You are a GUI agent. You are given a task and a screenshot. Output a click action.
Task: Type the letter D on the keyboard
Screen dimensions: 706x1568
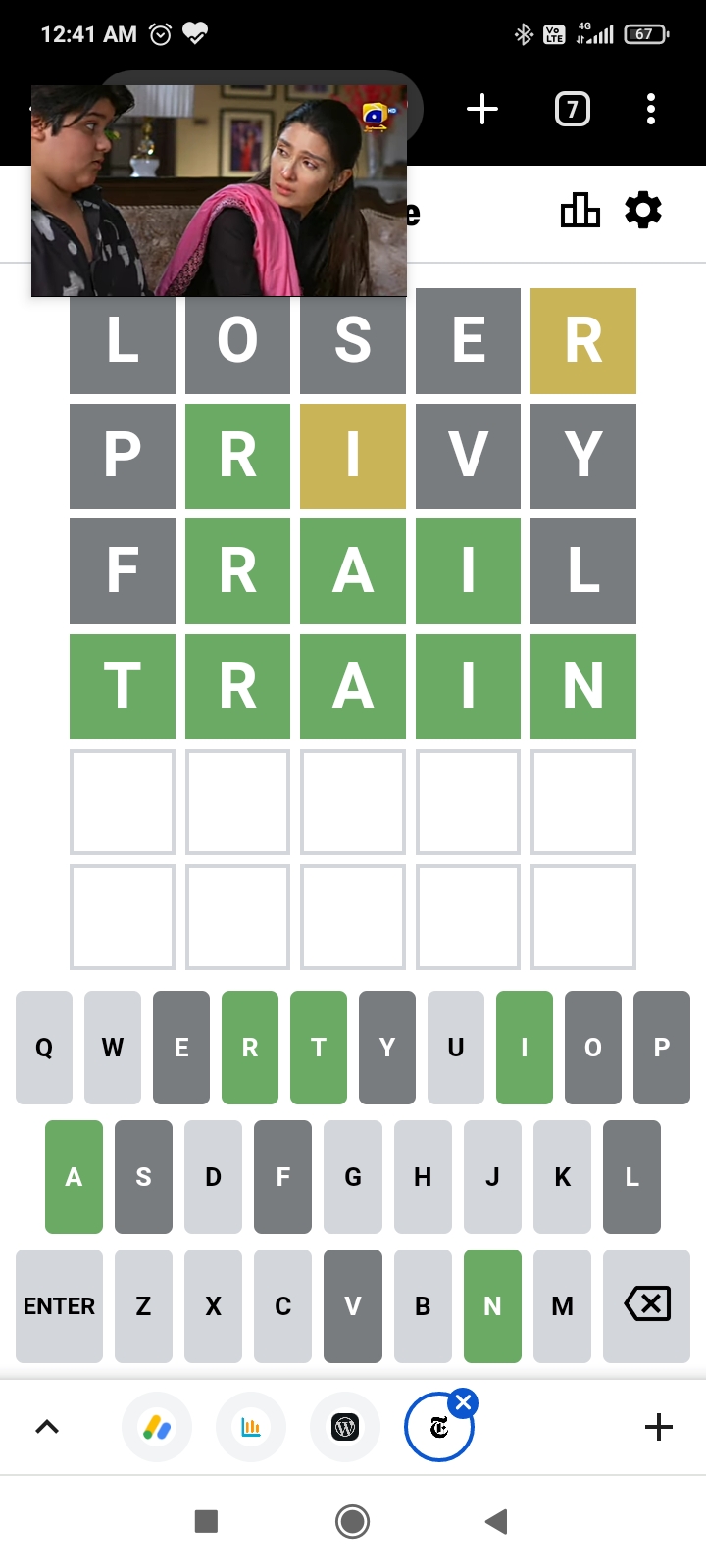213,1177
